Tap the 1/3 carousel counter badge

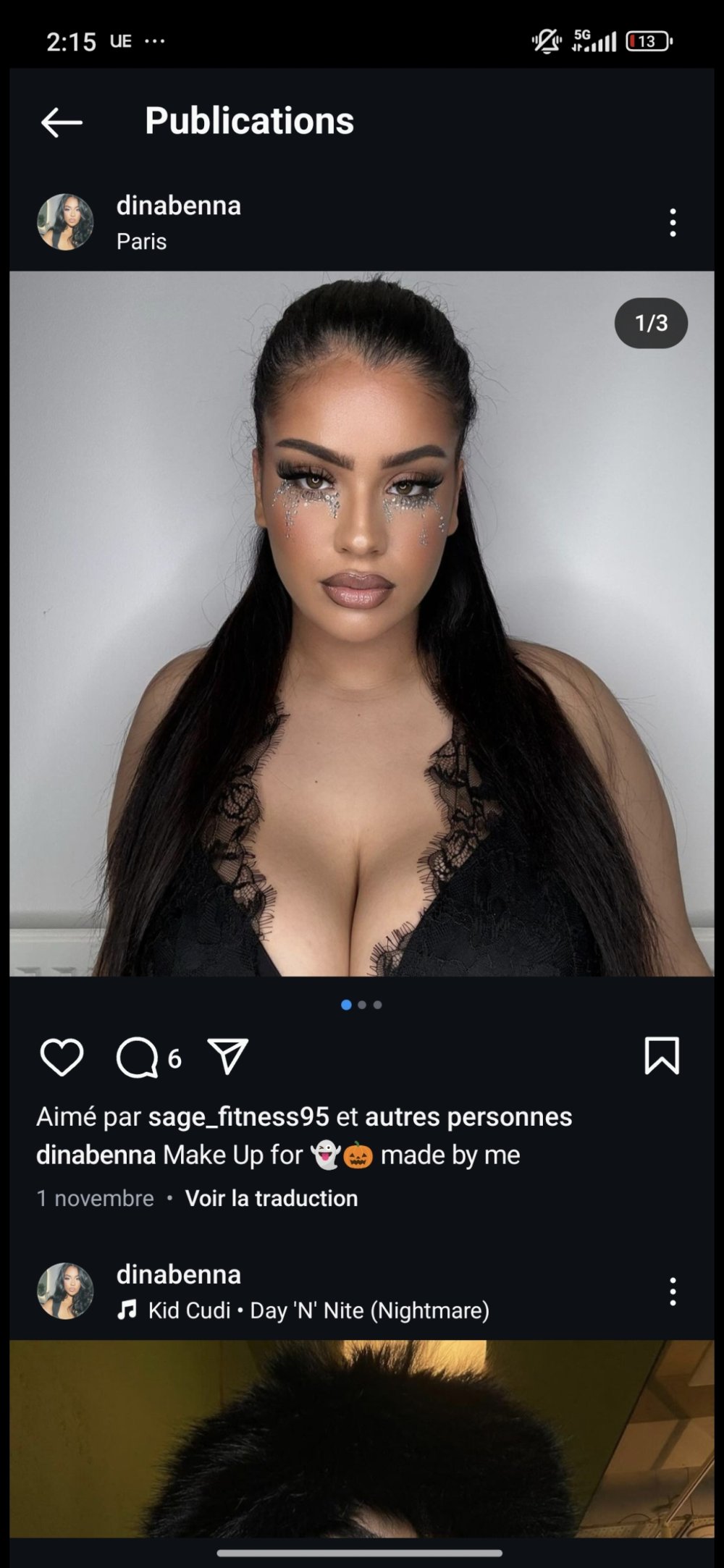(x=651, y=324)
